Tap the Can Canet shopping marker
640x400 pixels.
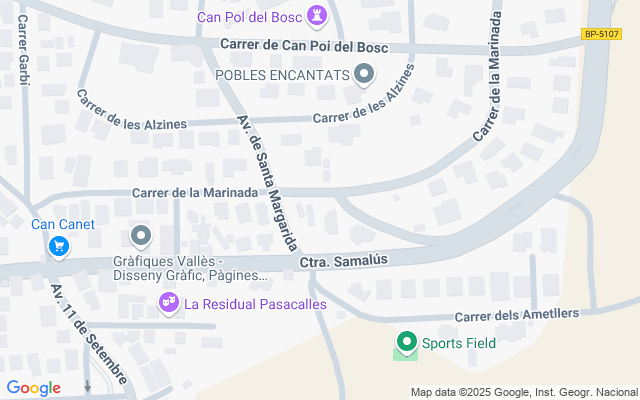point(60,245)
